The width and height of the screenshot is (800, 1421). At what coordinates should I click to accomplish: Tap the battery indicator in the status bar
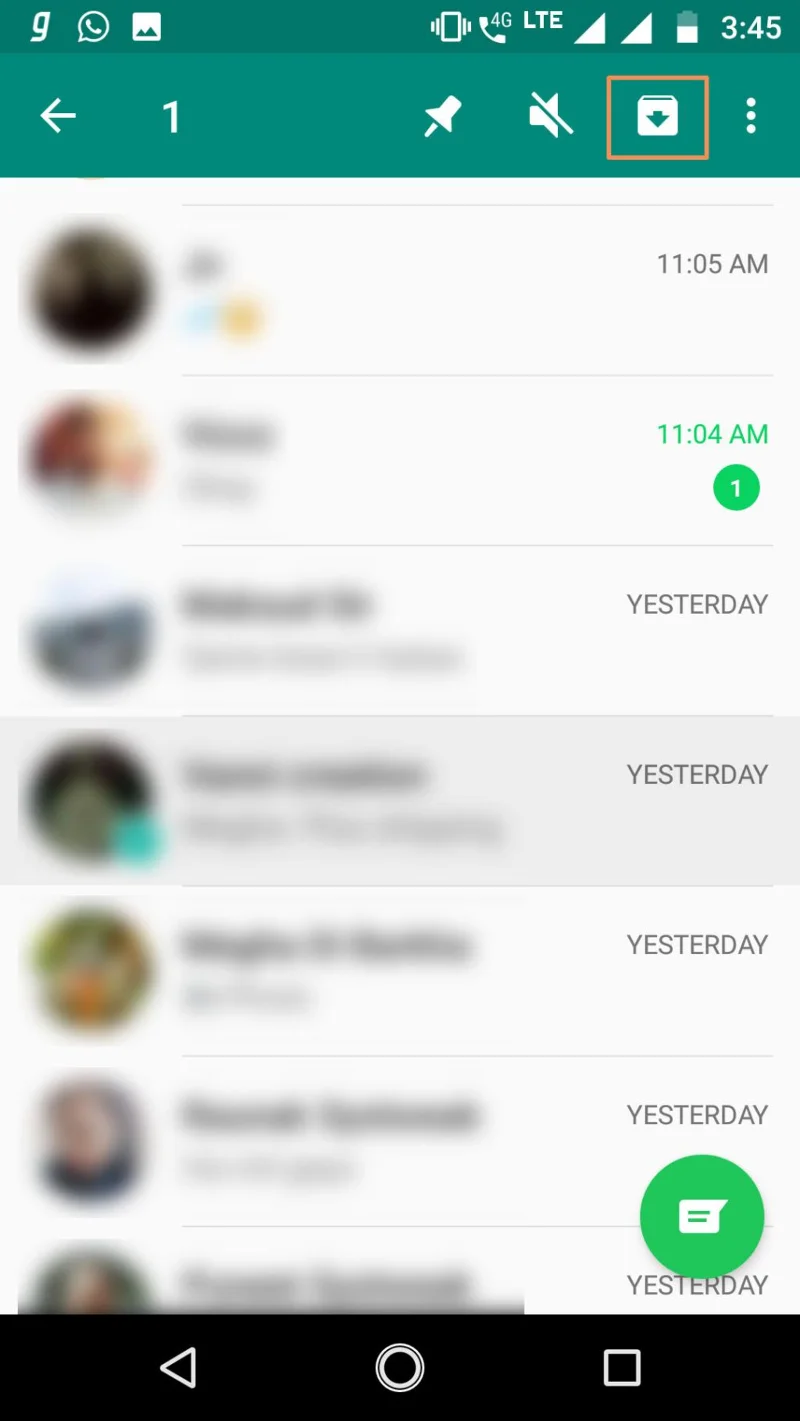click(688, 26)
